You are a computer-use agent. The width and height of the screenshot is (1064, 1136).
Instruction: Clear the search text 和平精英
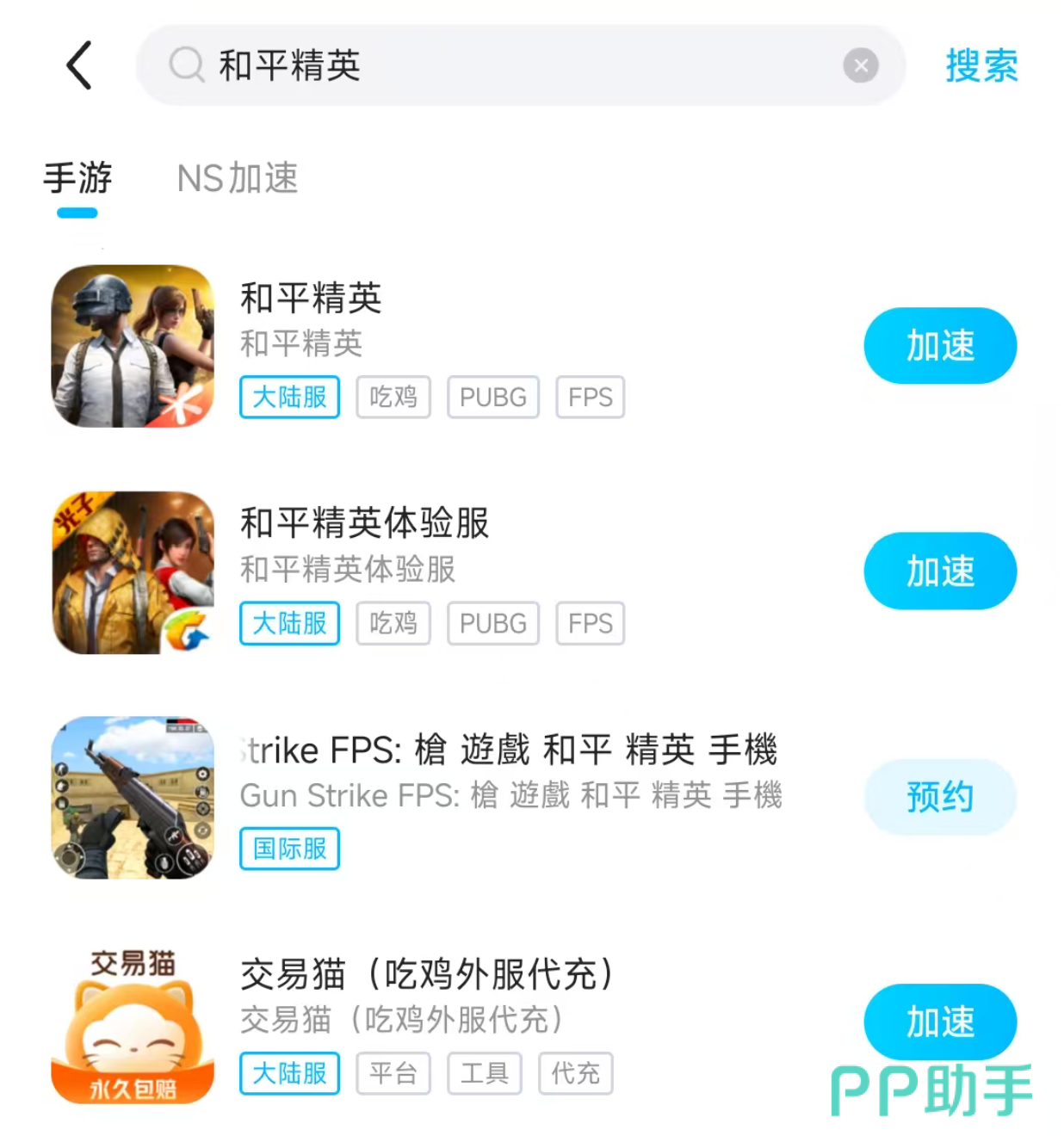(860, 65)
